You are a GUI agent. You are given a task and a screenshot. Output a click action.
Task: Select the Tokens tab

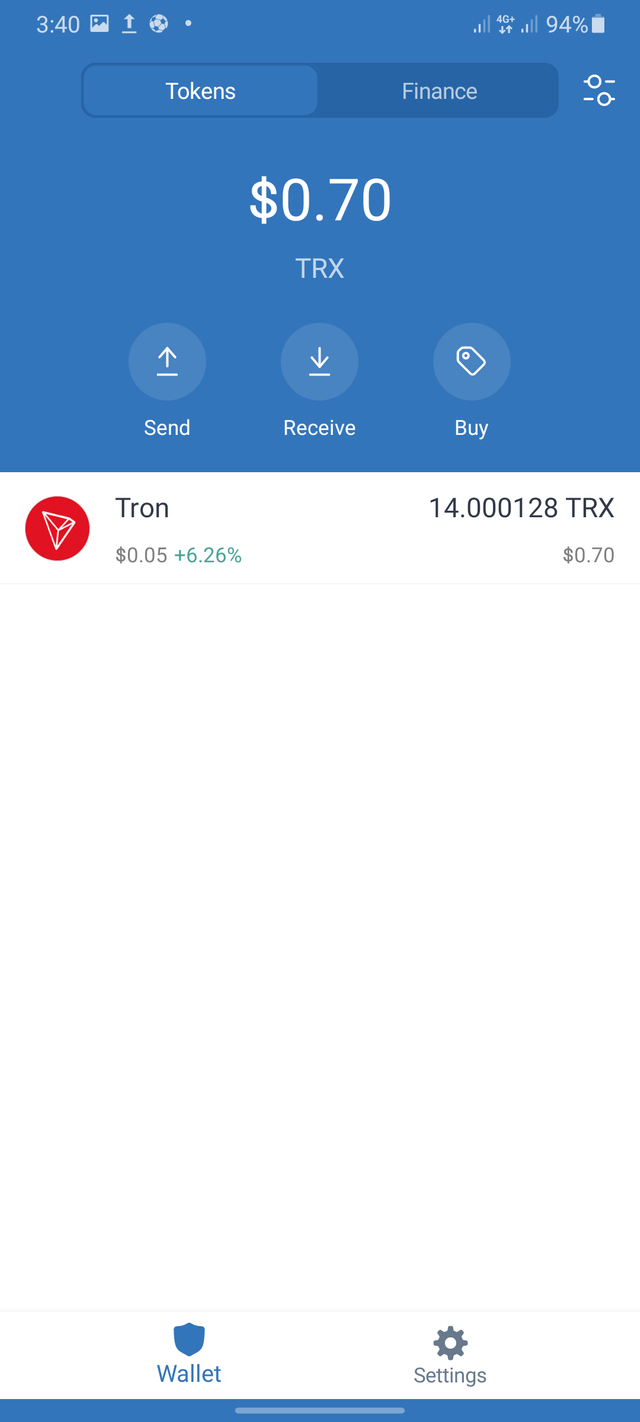(201, 91)
